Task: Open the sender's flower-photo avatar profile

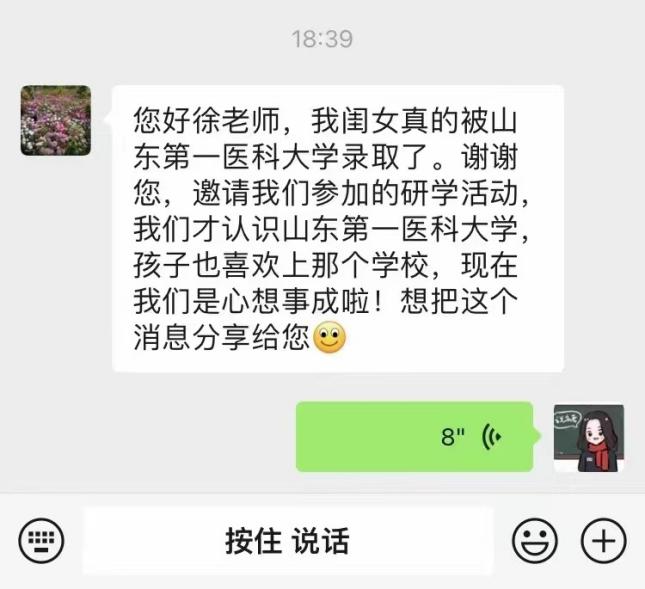Action: pyautogui.click(x=56, y=120)
